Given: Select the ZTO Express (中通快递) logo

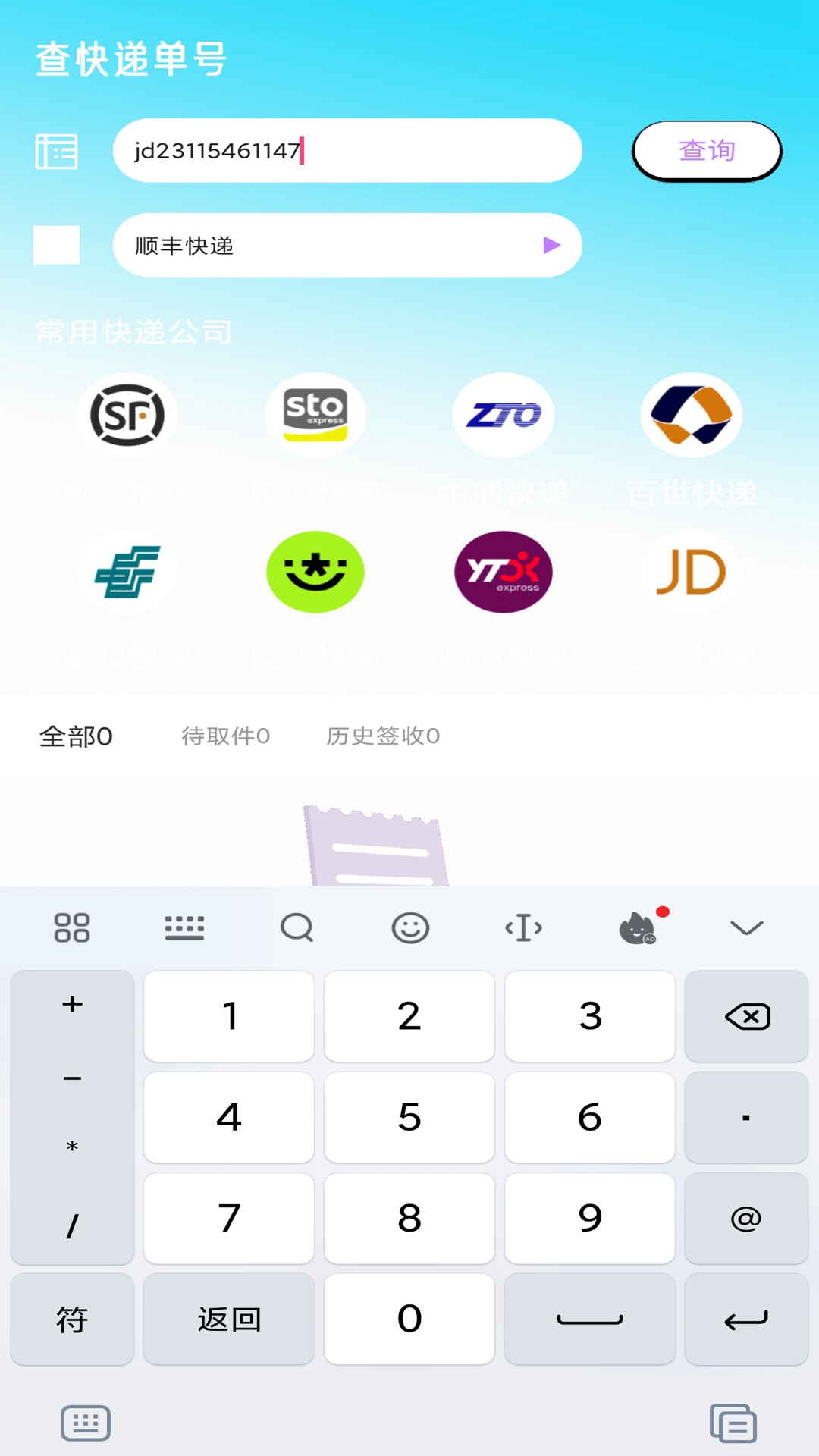Looking at the screenshot, I should tap(503, 415).
